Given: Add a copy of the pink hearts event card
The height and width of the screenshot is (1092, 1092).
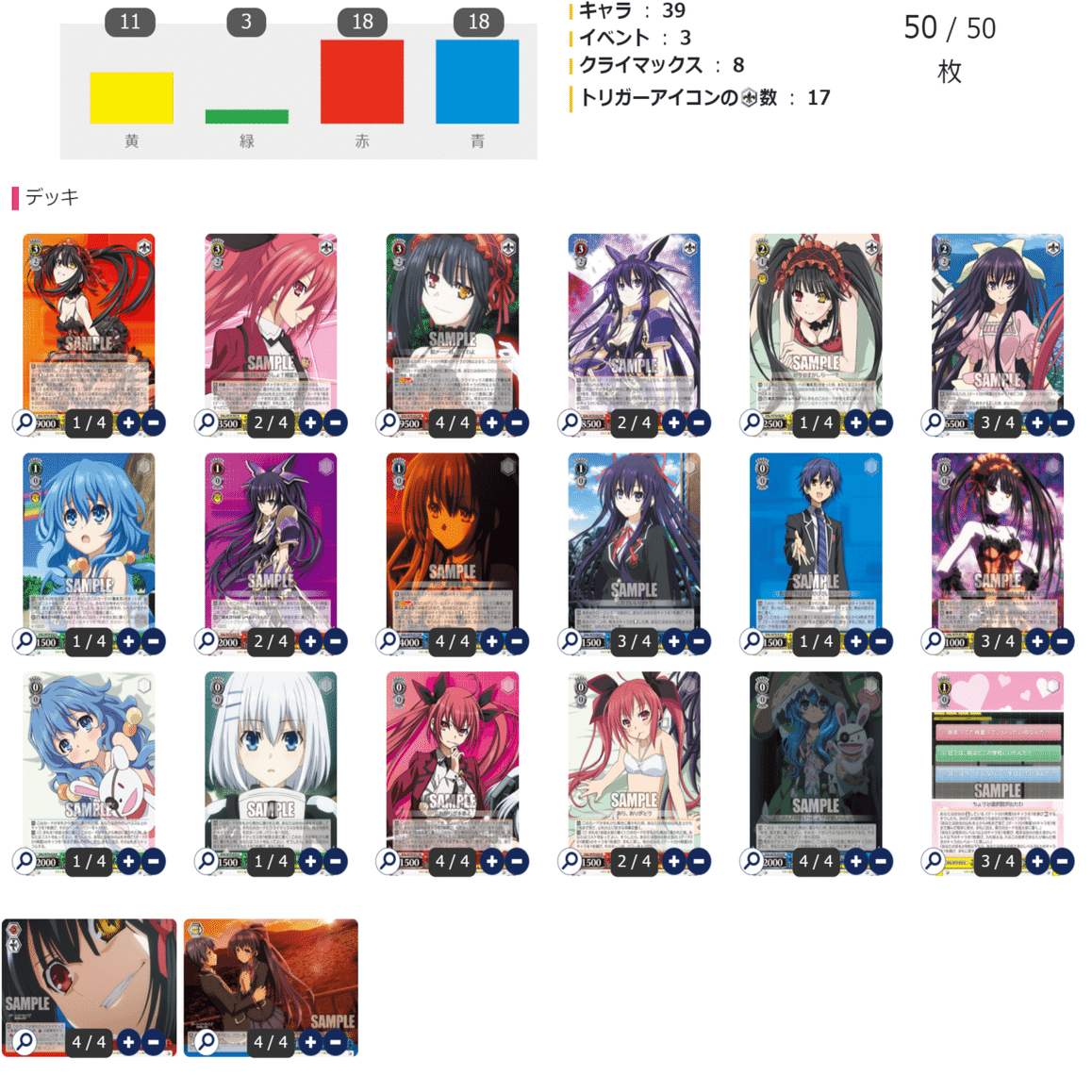Looking at the screenshot, I should pos(1037,861).
